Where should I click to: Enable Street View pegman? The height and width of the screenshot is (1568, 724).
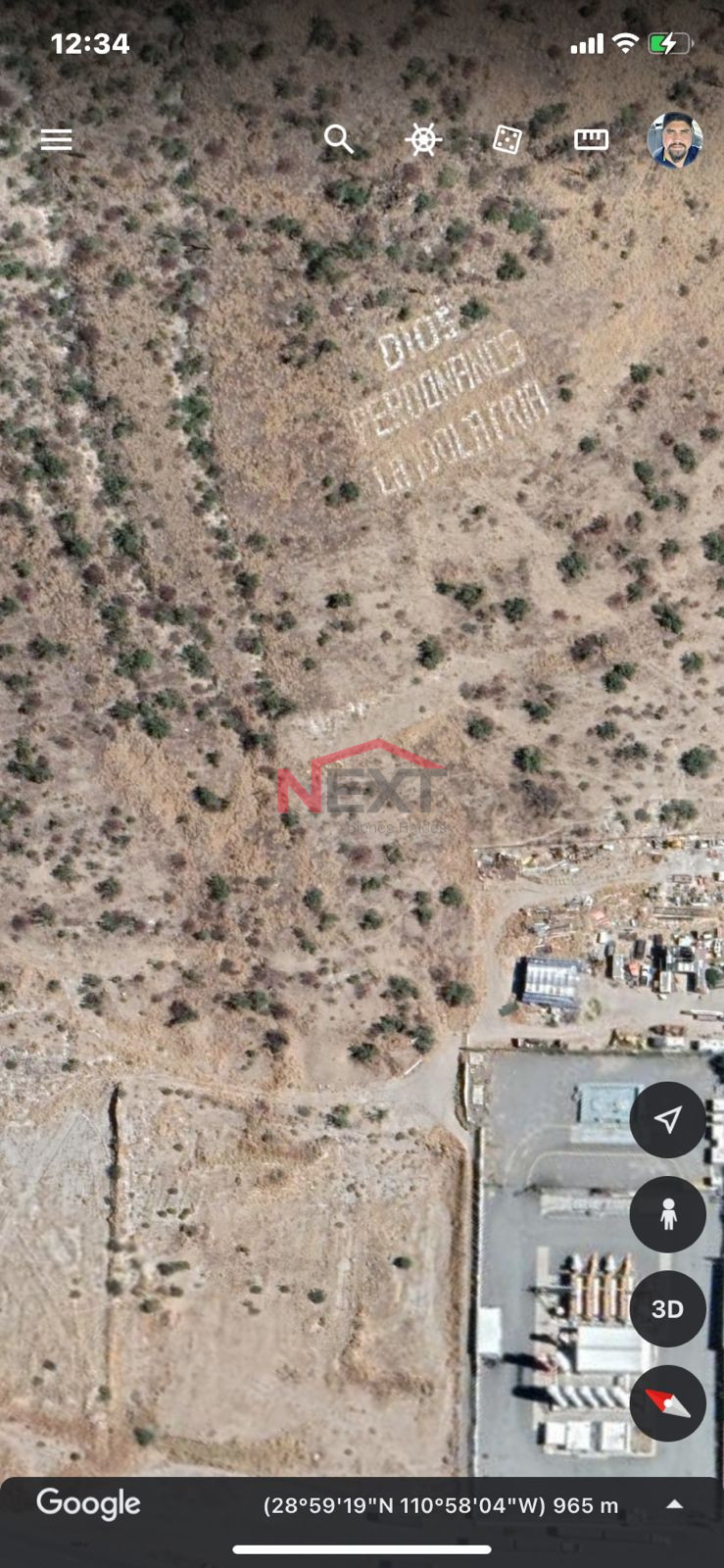coord(668,1214)
